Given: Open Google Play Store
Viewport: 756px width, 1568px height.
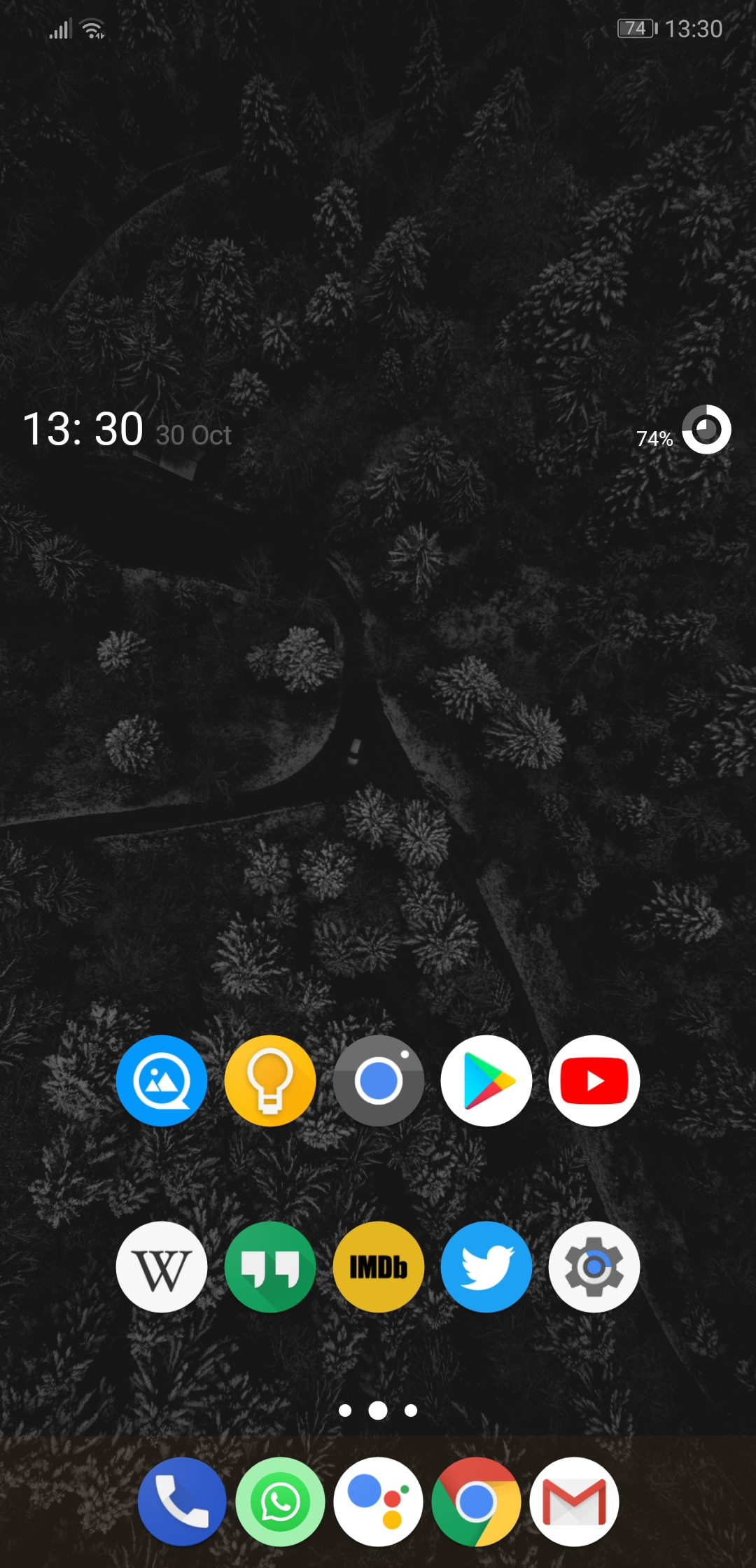Looking at the screenshot, I should coord(486,1080).
